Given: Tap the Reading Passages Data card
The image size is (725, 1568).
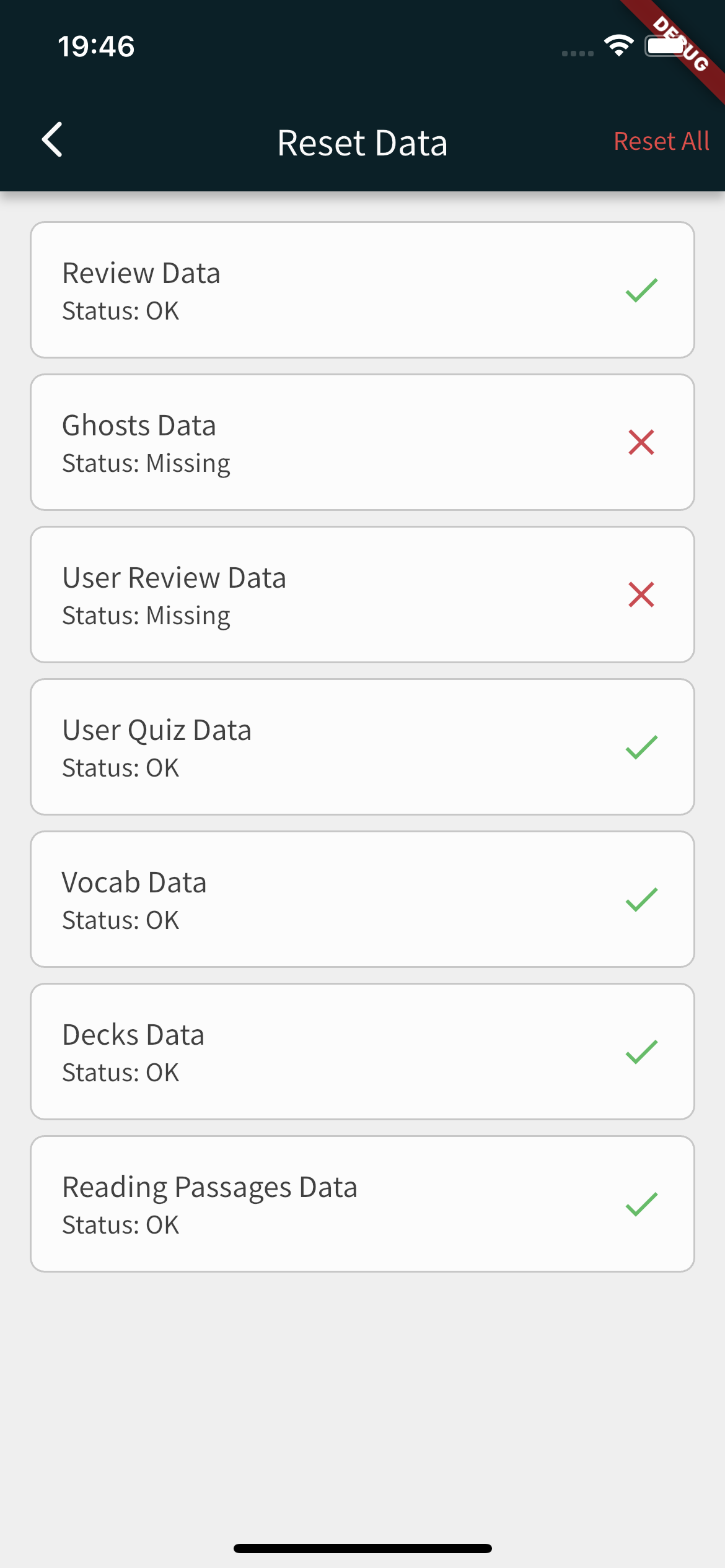Looking at the screenshot, I should [x=362, y=1204].
